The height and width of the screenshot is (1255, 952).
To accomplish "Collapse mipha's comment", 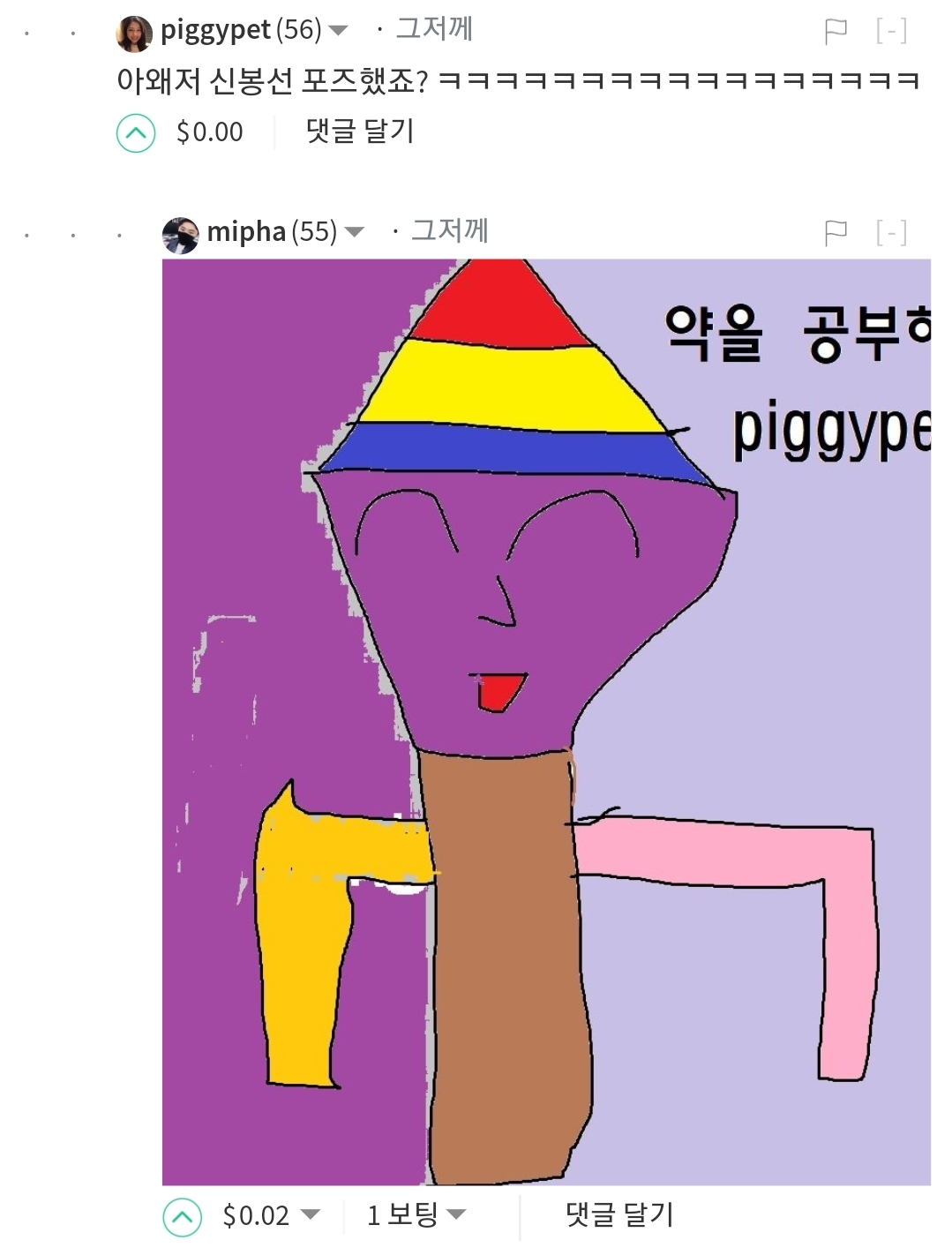I will pos(891,233).
